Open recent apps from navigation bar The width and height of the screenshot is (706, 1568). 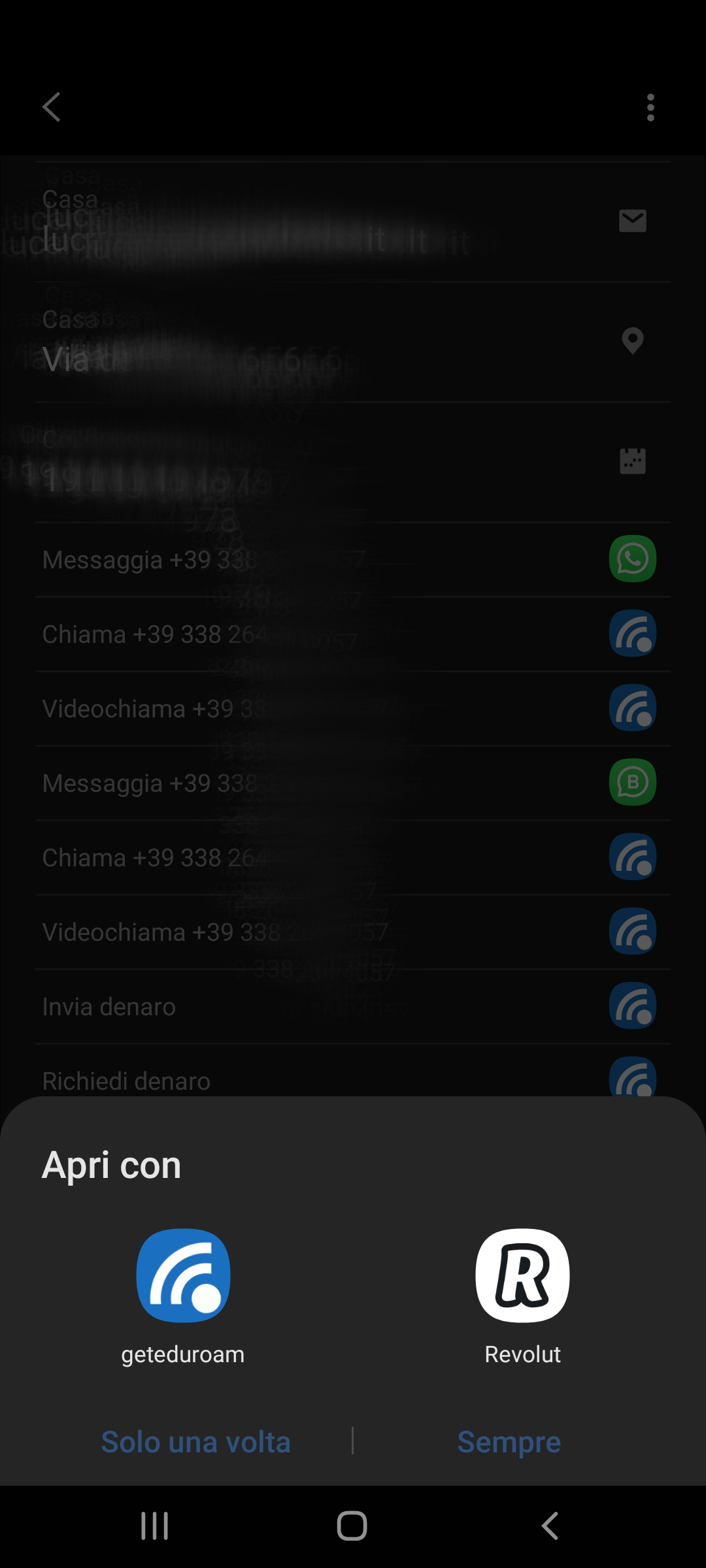coord(155,1526)
